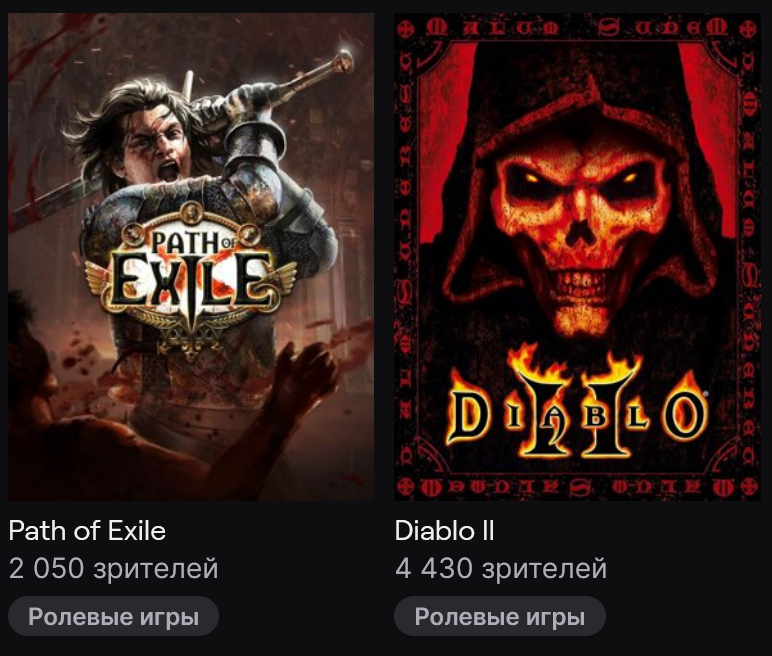Screen dimensions: 772x656
Task: Tap the Path of Exile title link
Action: tap(87, 530)
